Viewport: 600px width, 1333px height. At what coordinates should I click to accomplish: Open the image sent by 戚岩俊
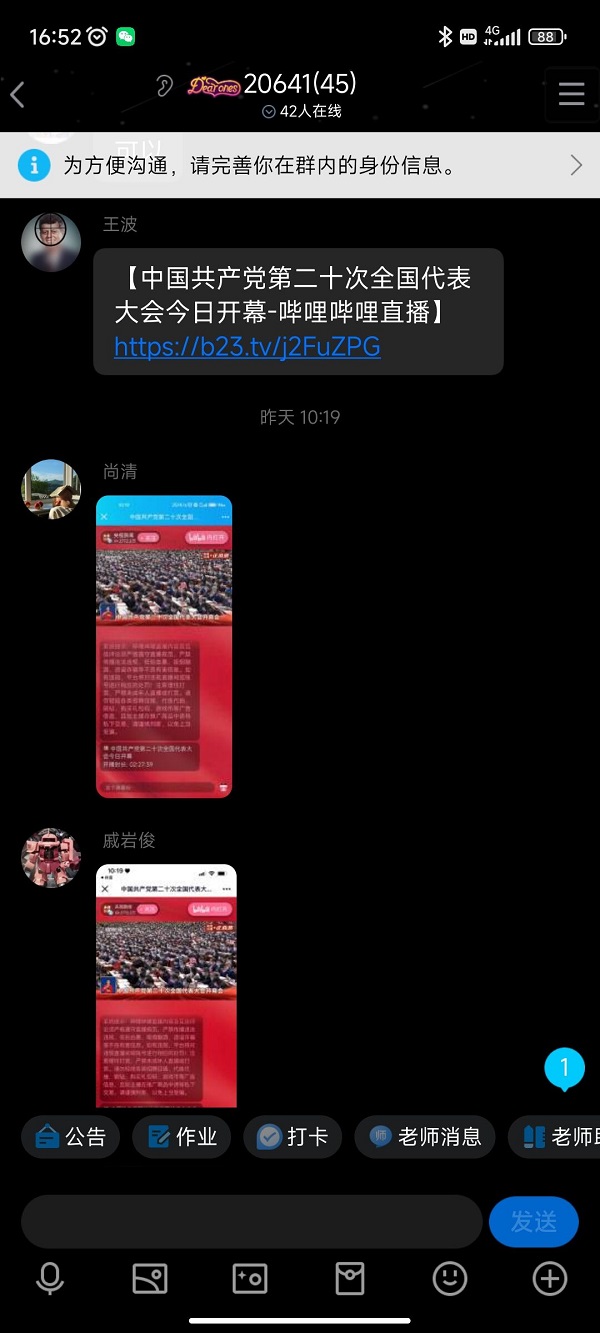(166, 985)
